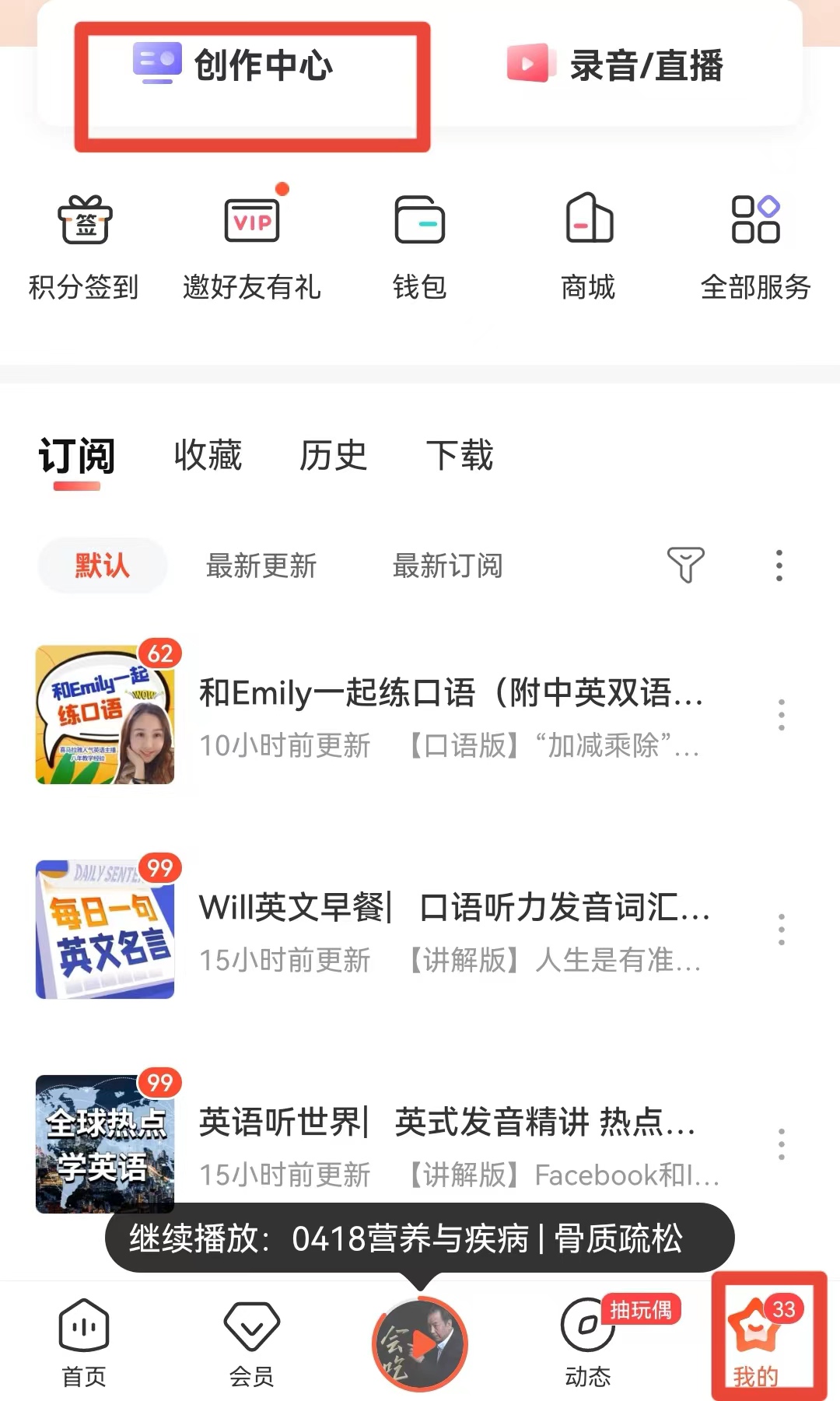Start recording via 录音/直播

tap(614, 66)
